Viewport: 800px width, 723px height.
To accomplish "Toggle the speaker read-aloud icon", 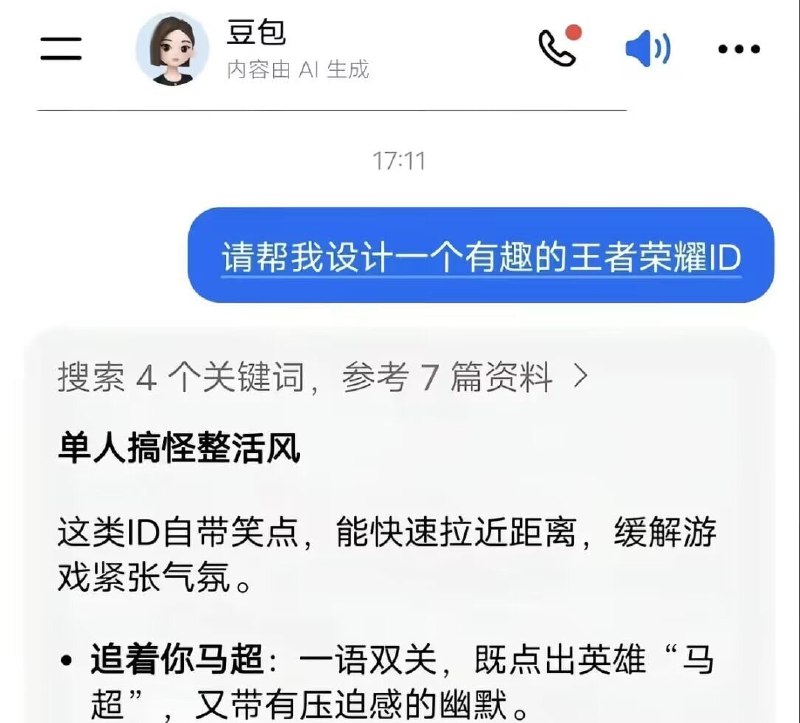I will pyautogui.click(x=647, y=48).
